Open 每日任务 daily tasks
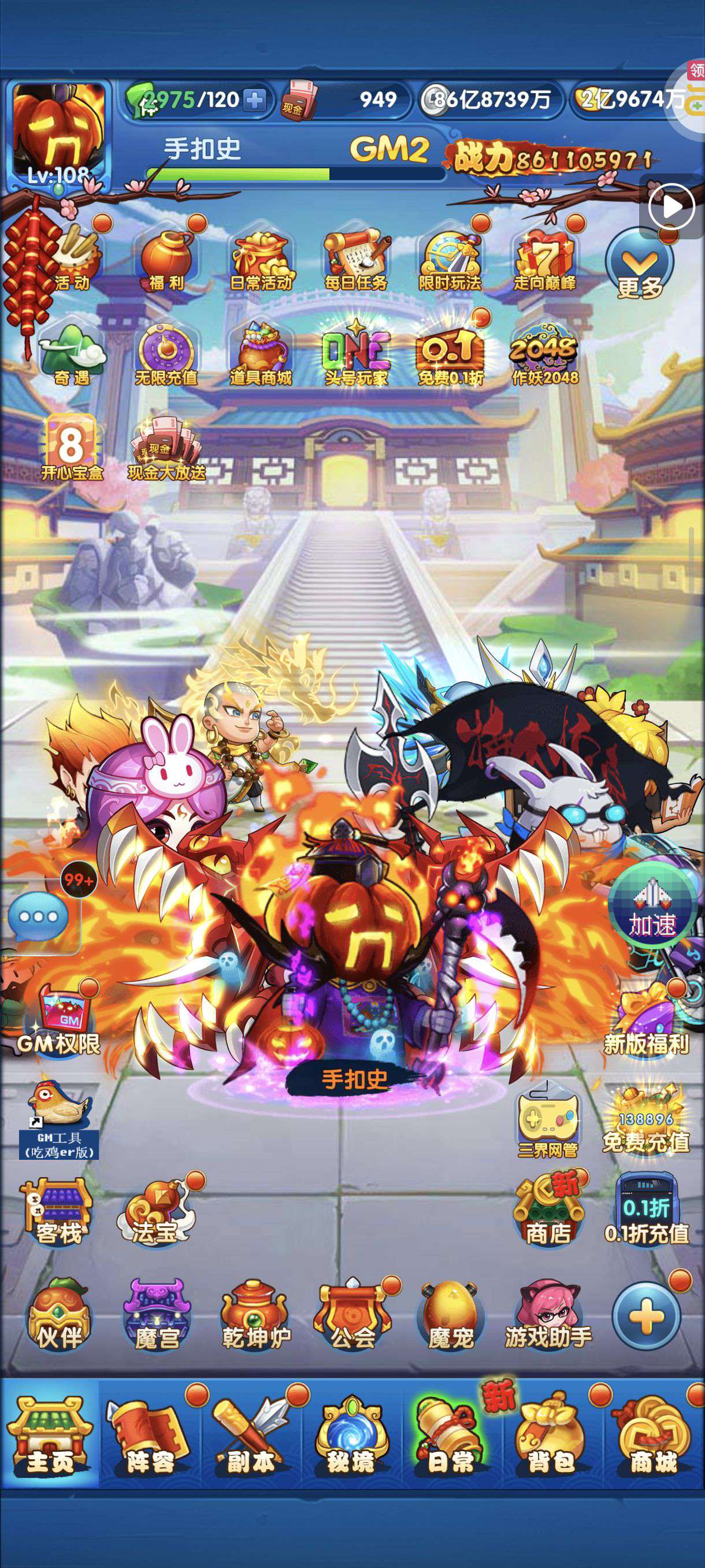 click(x=355, y=259)
